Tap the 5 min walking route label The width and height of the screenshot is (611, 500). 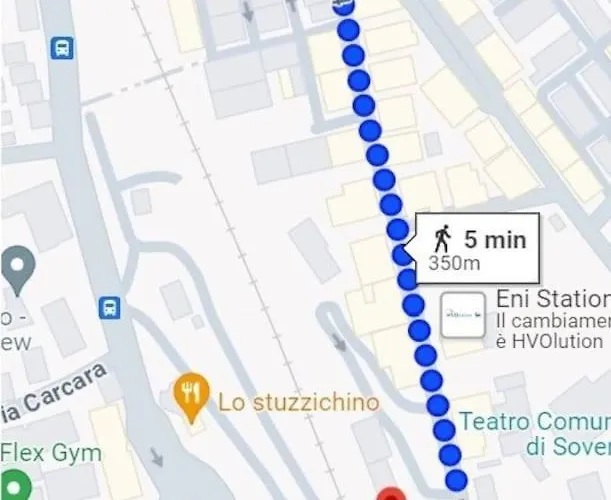[x=478, y=249]
